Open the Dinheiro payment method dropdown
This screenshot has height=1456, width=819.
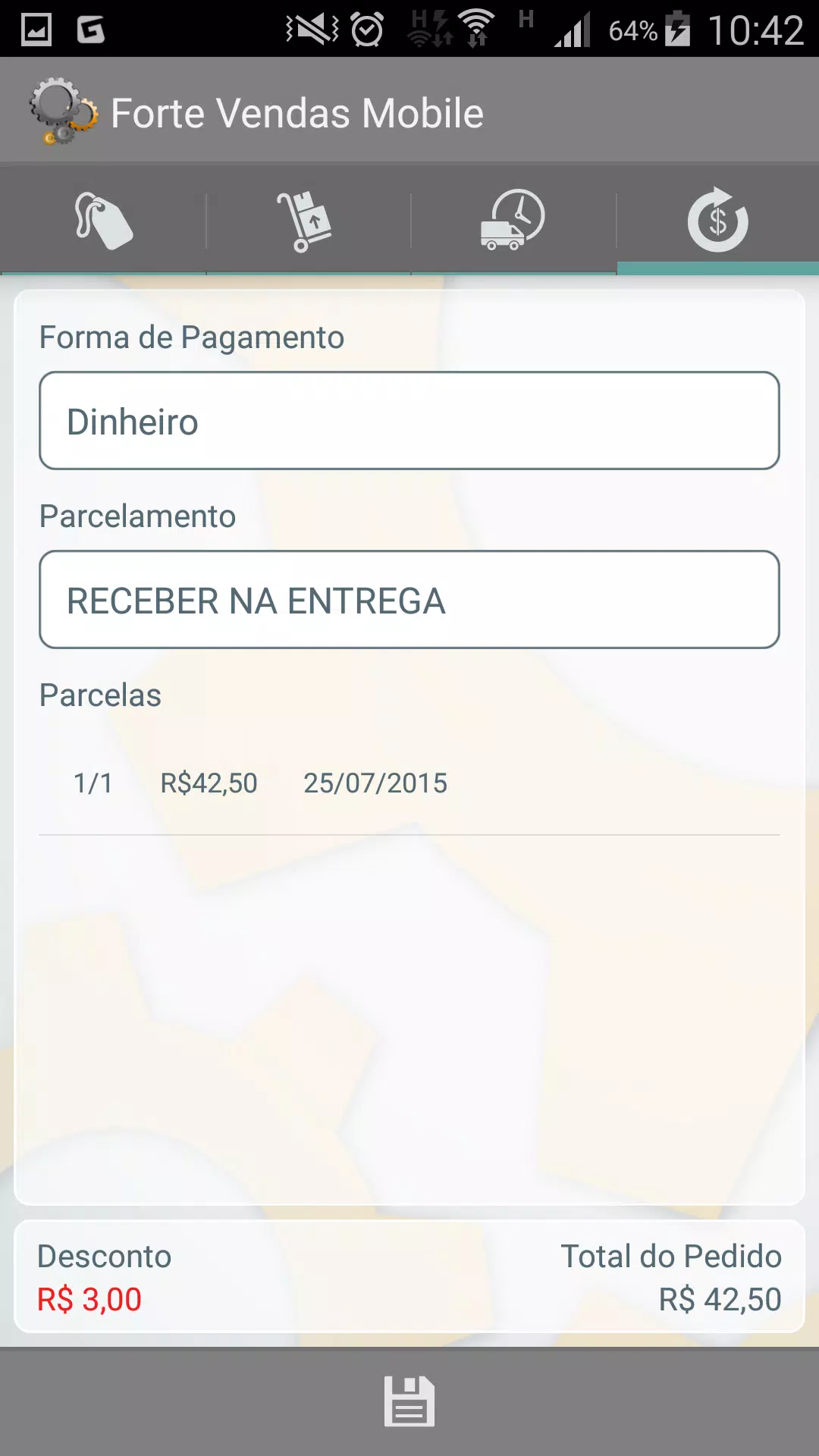[x=409, y=421]
